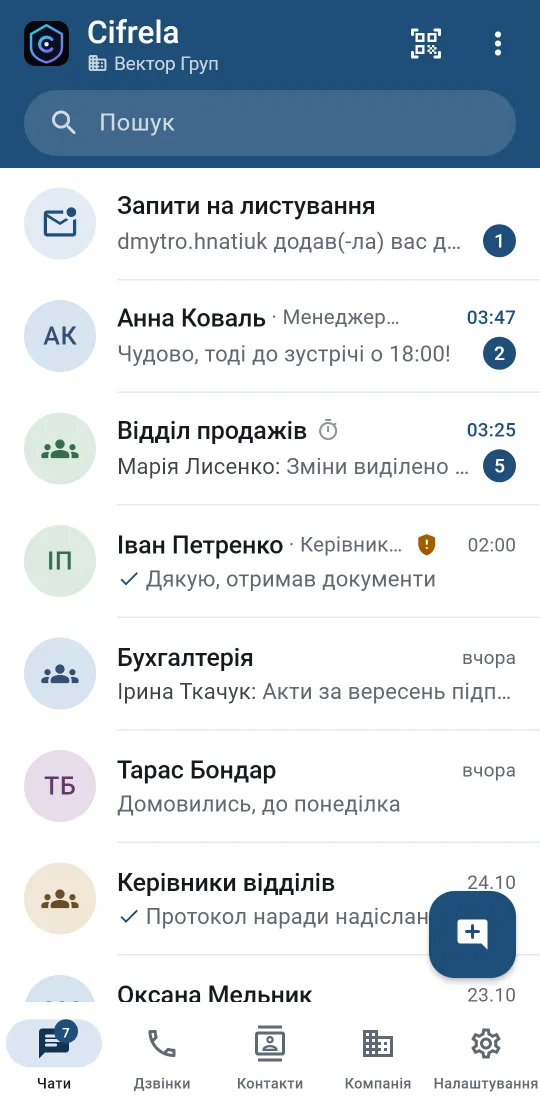Open the QR code scanner

pos(426,44)
